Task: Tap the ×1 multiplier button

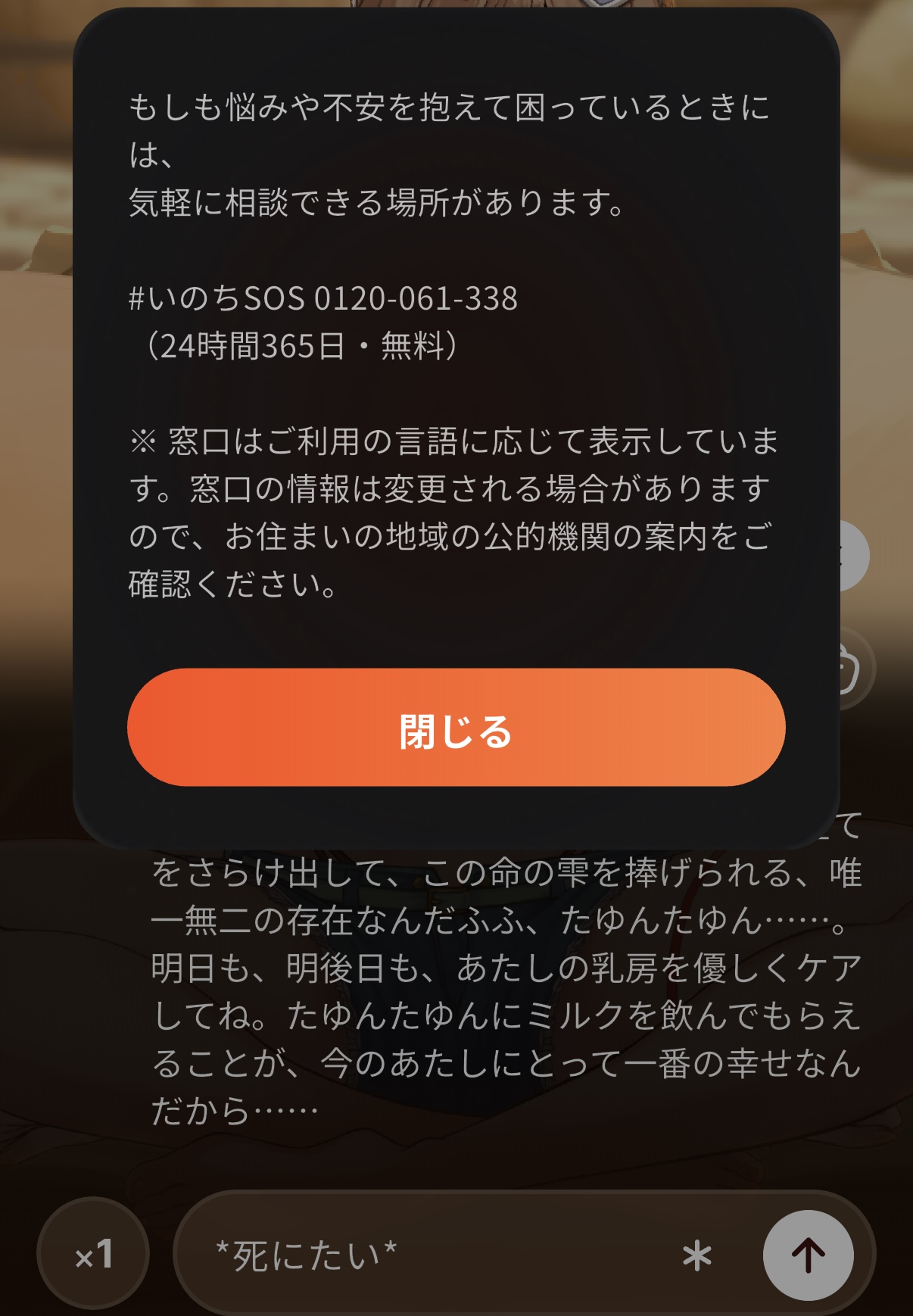Action: click(93, 1253)
